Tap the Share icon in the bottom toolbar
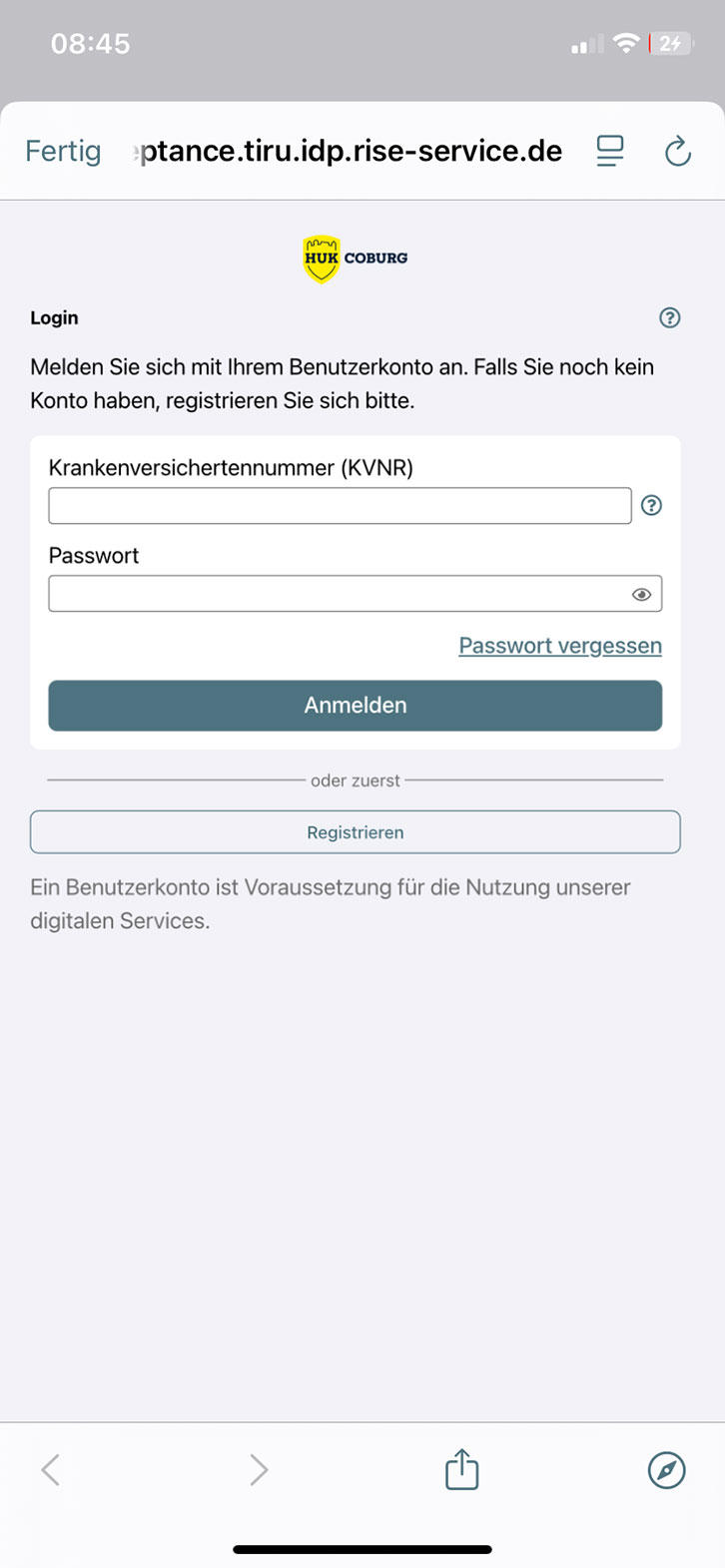The height and width of the screenshot is (1568, 725). pyautogui.click(x=460, y=1469)
